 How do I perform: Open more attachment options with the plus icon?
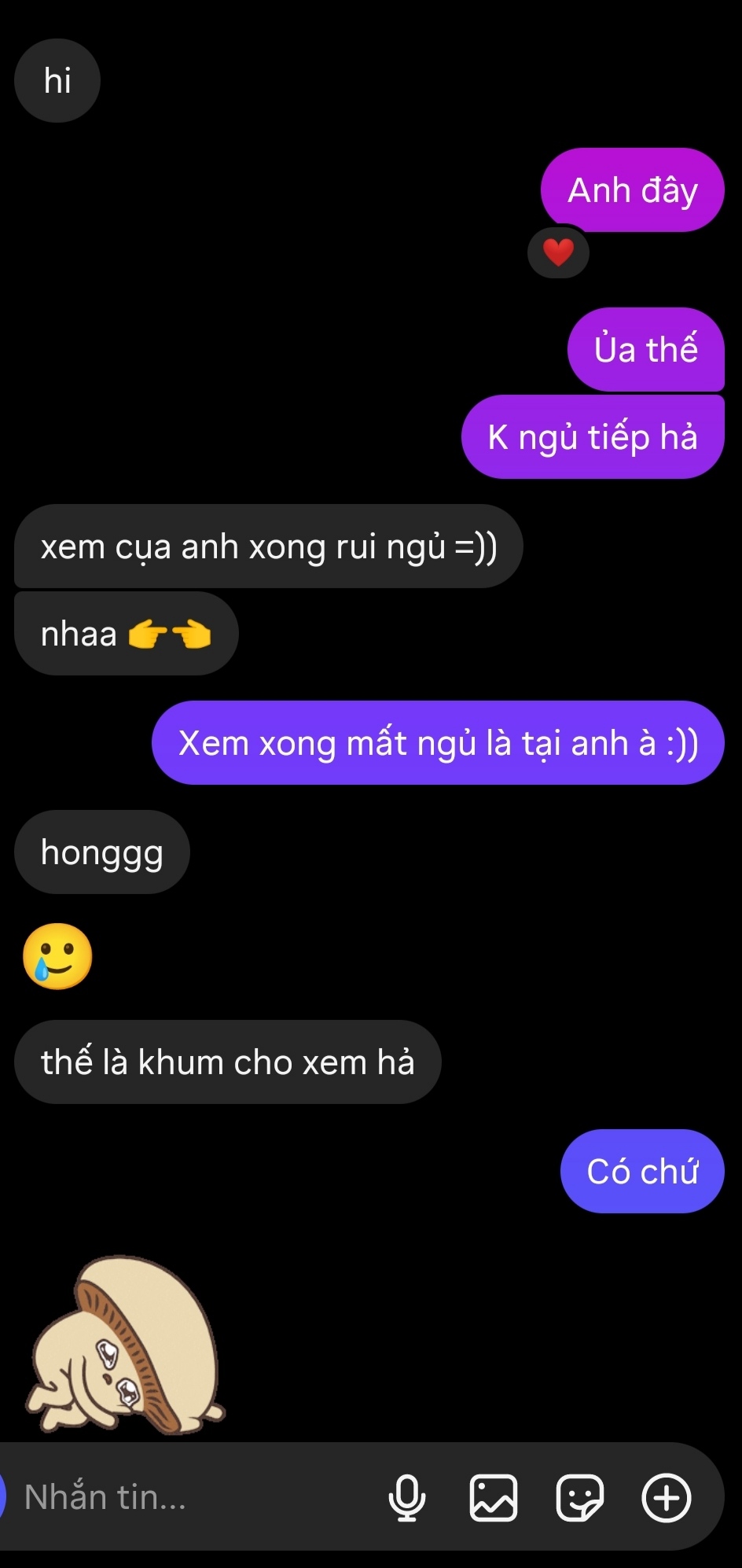pos(667,1497)
